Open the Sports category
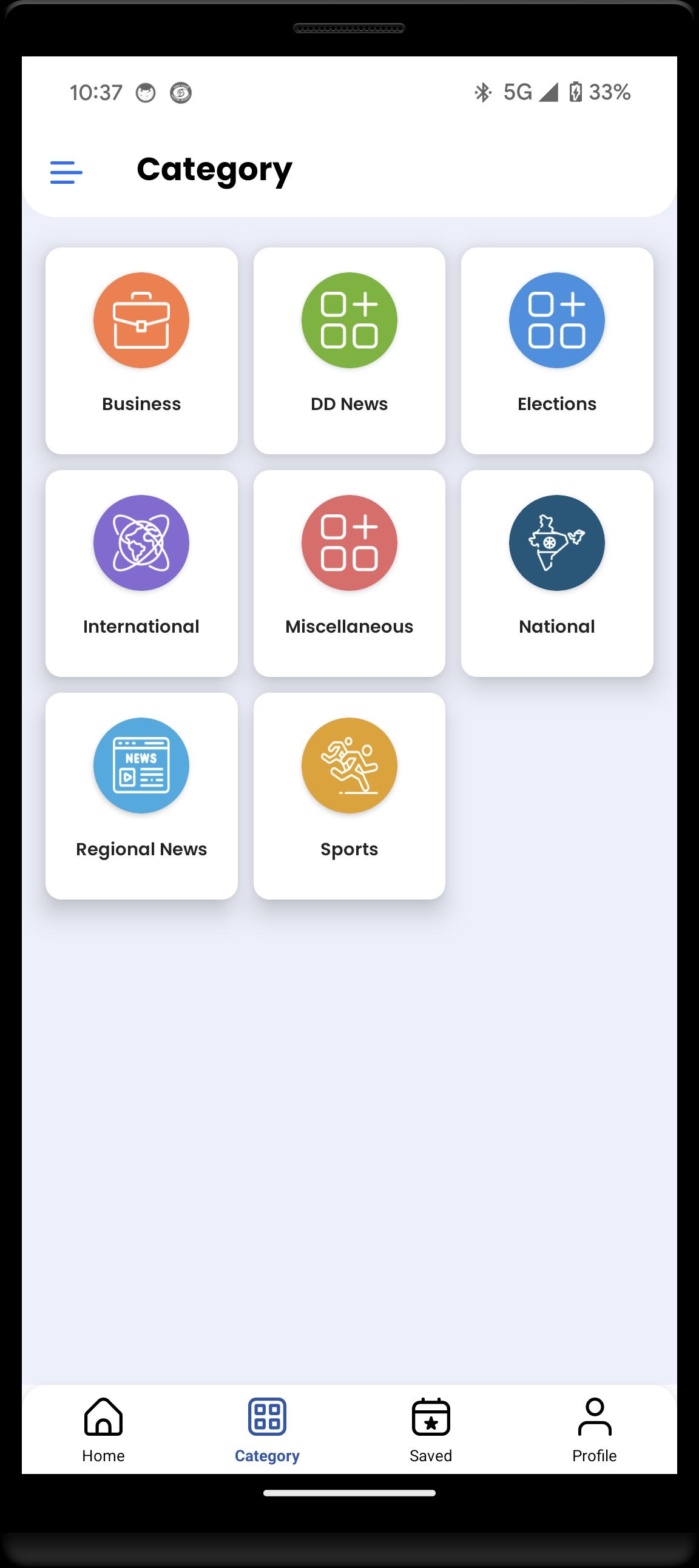 click(349, 796)
